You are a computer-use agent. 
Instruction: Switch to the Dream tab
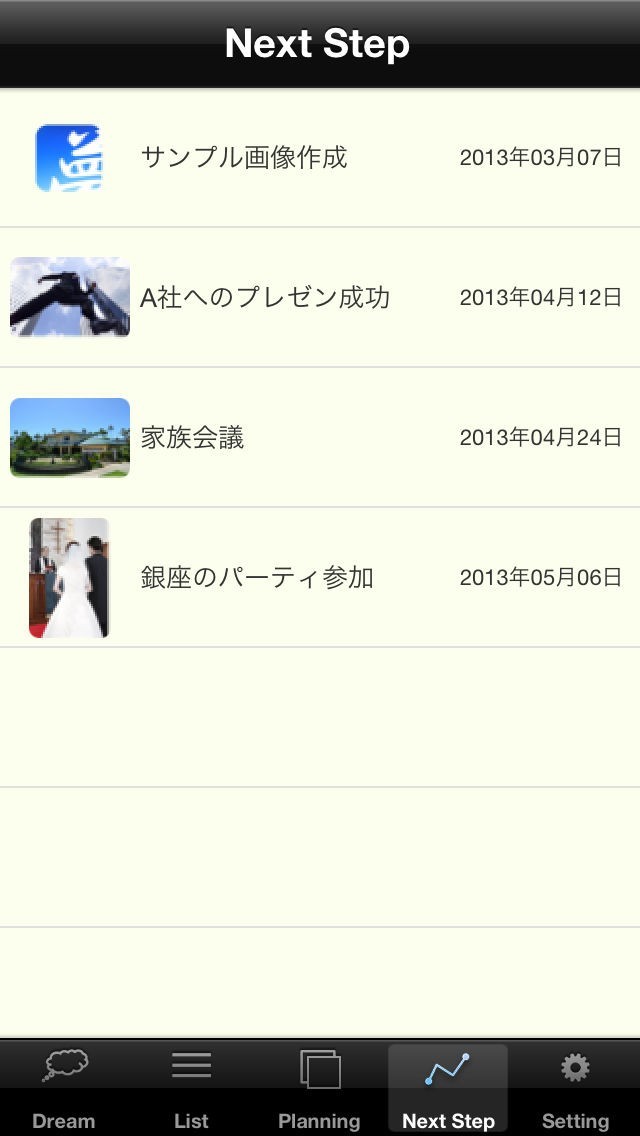pyautogui.click(x=64, y=1088)
